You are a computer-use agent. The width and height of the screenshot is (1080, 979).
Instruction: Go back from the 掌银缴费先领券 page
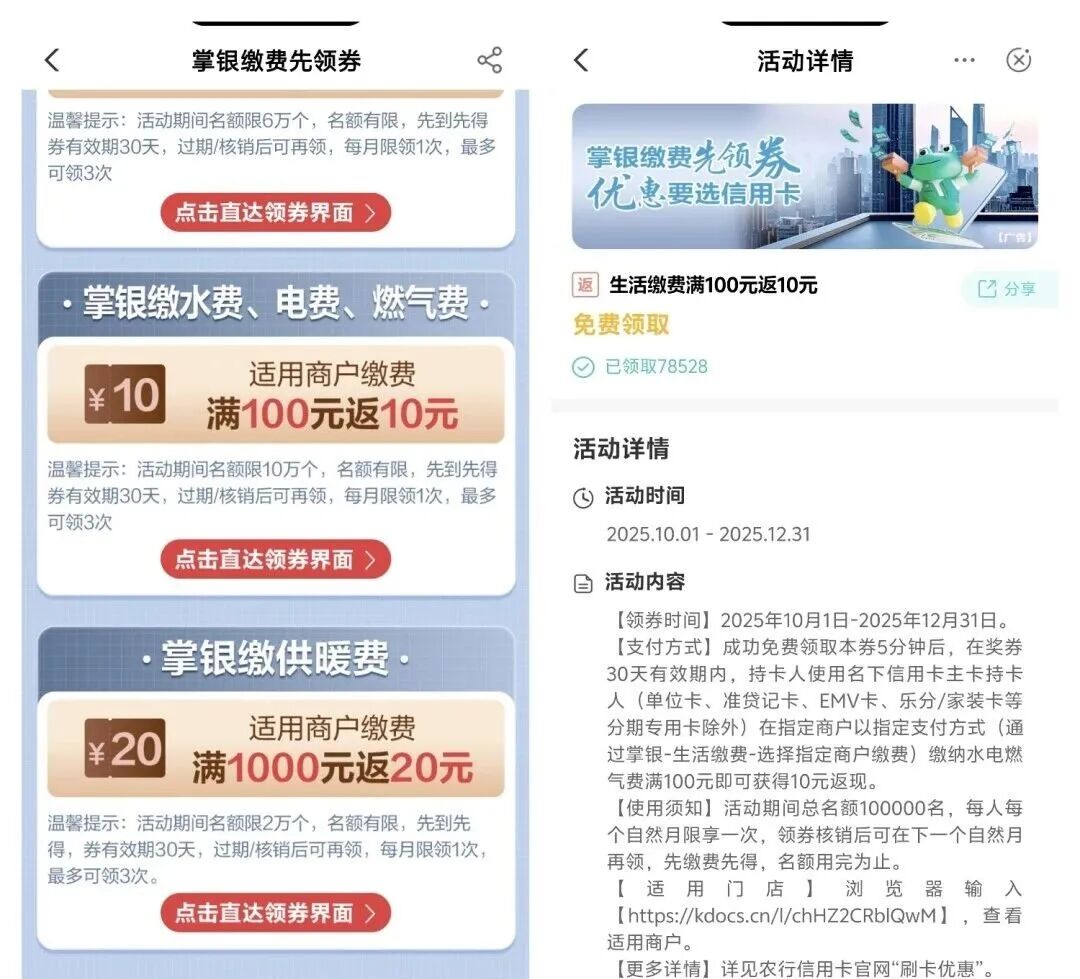[53, 61]
